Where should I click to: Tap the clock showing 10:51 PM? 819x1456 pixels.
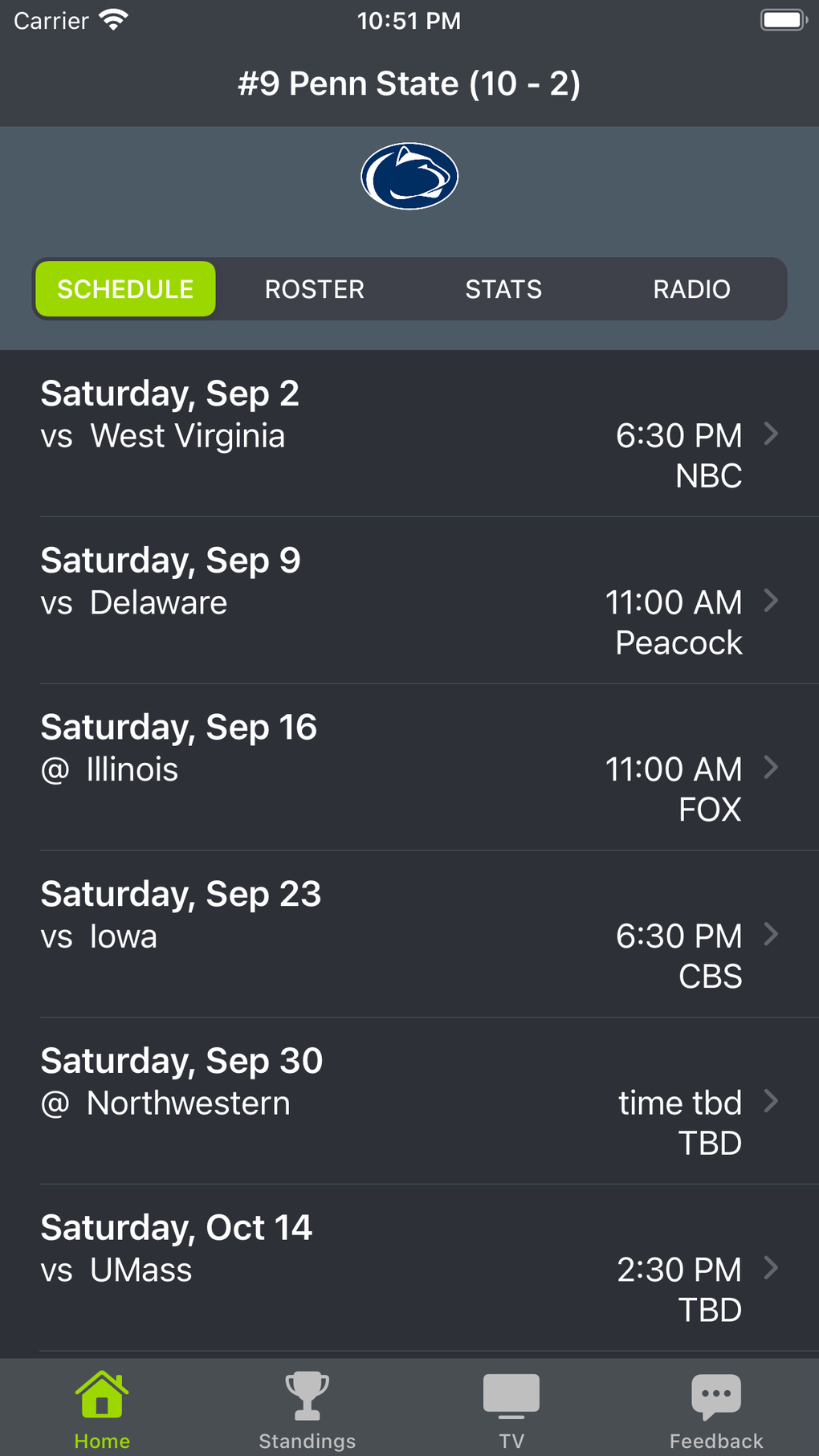409,21
